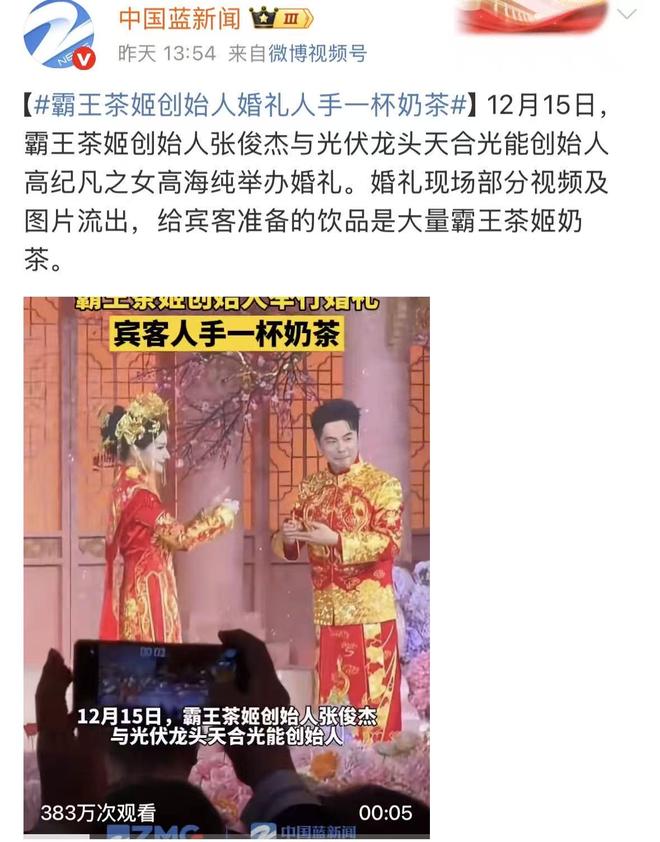660x842 pixels.
Task: Expand the post options chevron
Action: [626, 15]
